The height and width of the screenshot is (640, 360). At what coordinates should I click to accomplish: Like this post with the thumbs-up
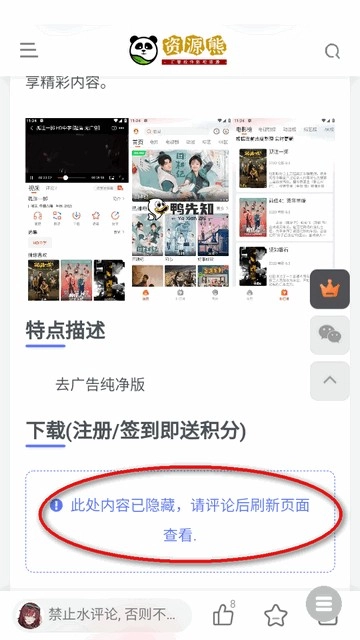click(x=224, y=613)
